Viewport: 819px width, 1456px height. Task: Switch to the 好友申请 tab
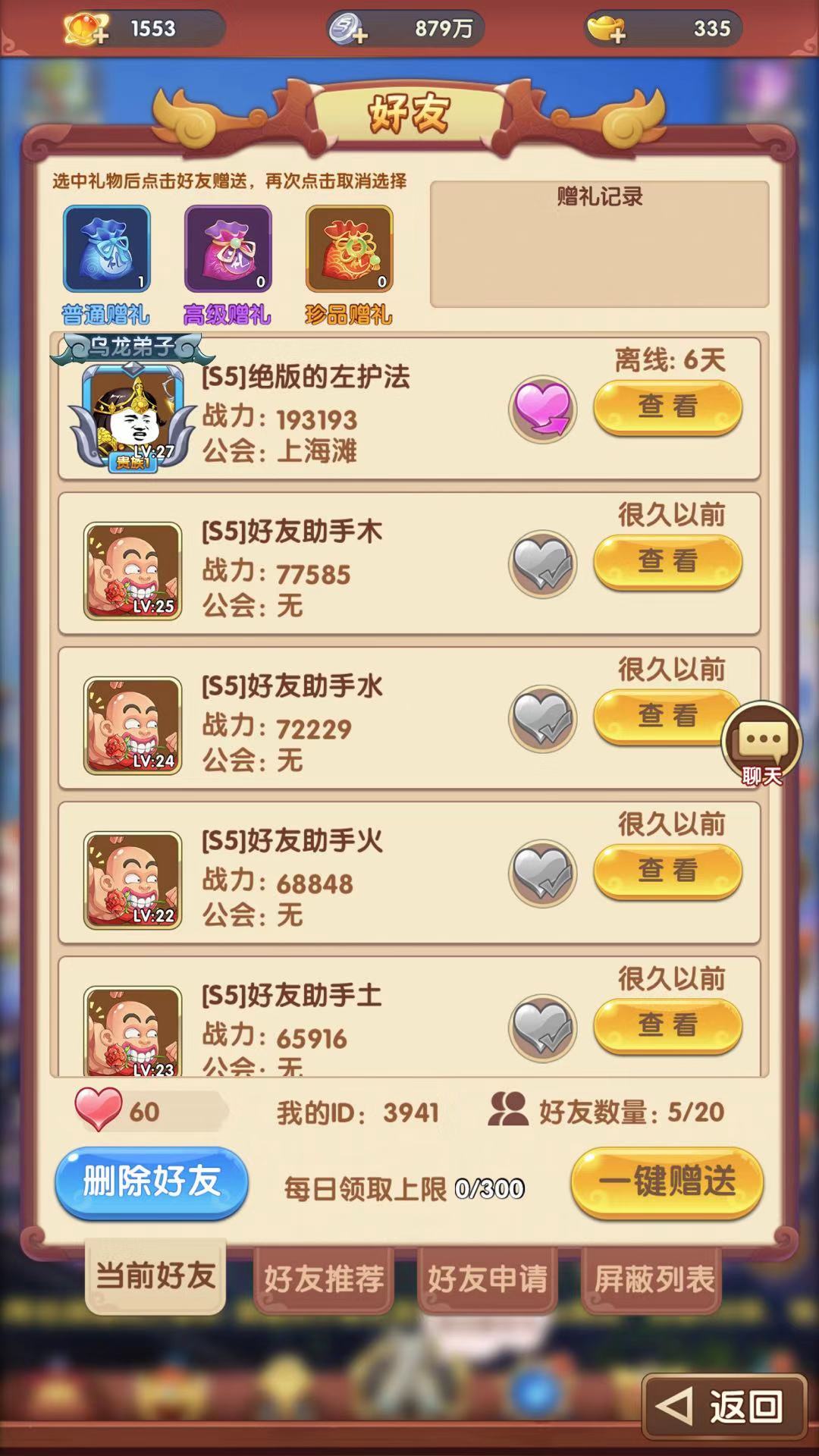click(488, 1279)
